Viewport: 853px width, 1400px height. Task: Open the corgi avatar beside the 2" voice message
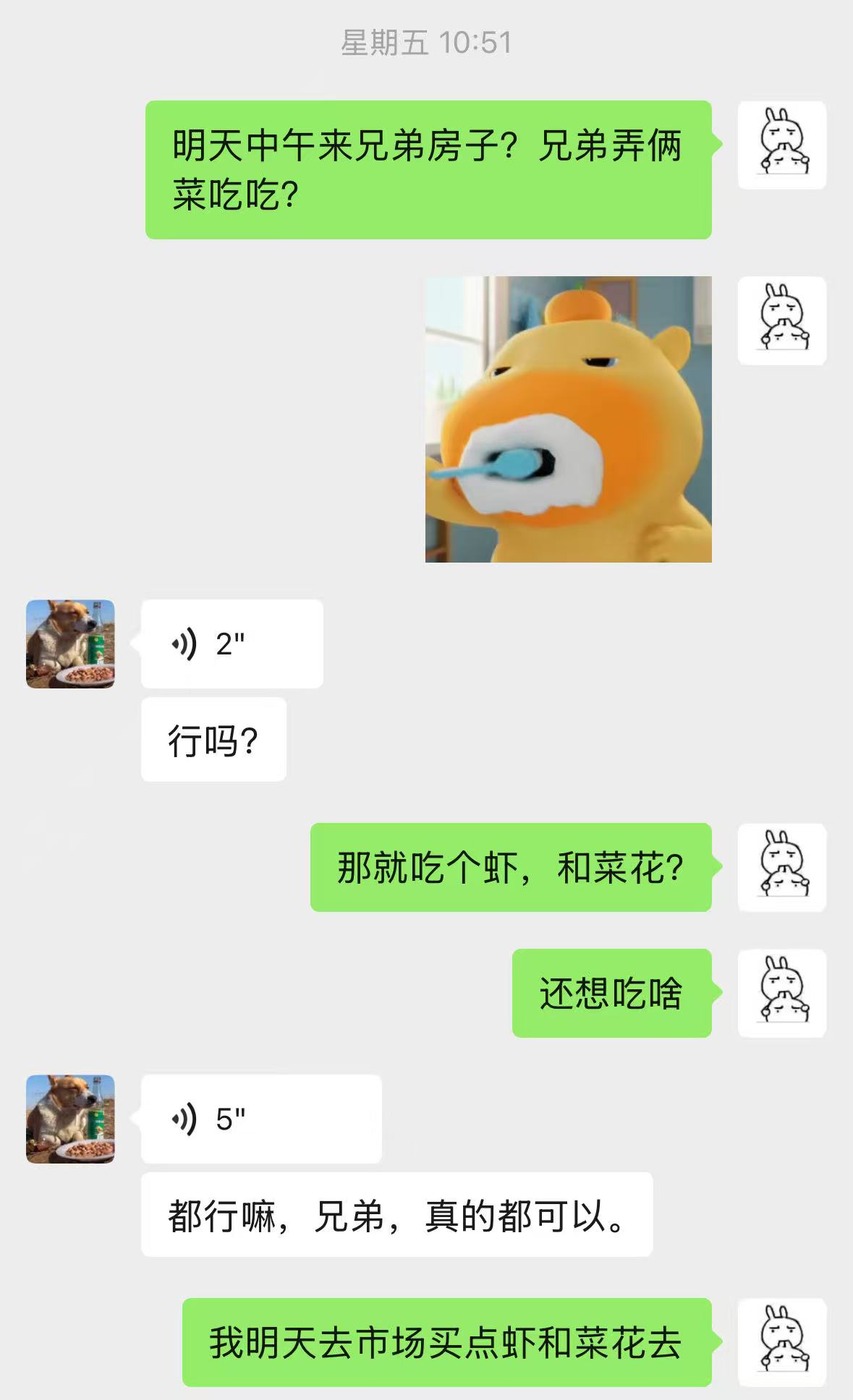coord(70,644)
